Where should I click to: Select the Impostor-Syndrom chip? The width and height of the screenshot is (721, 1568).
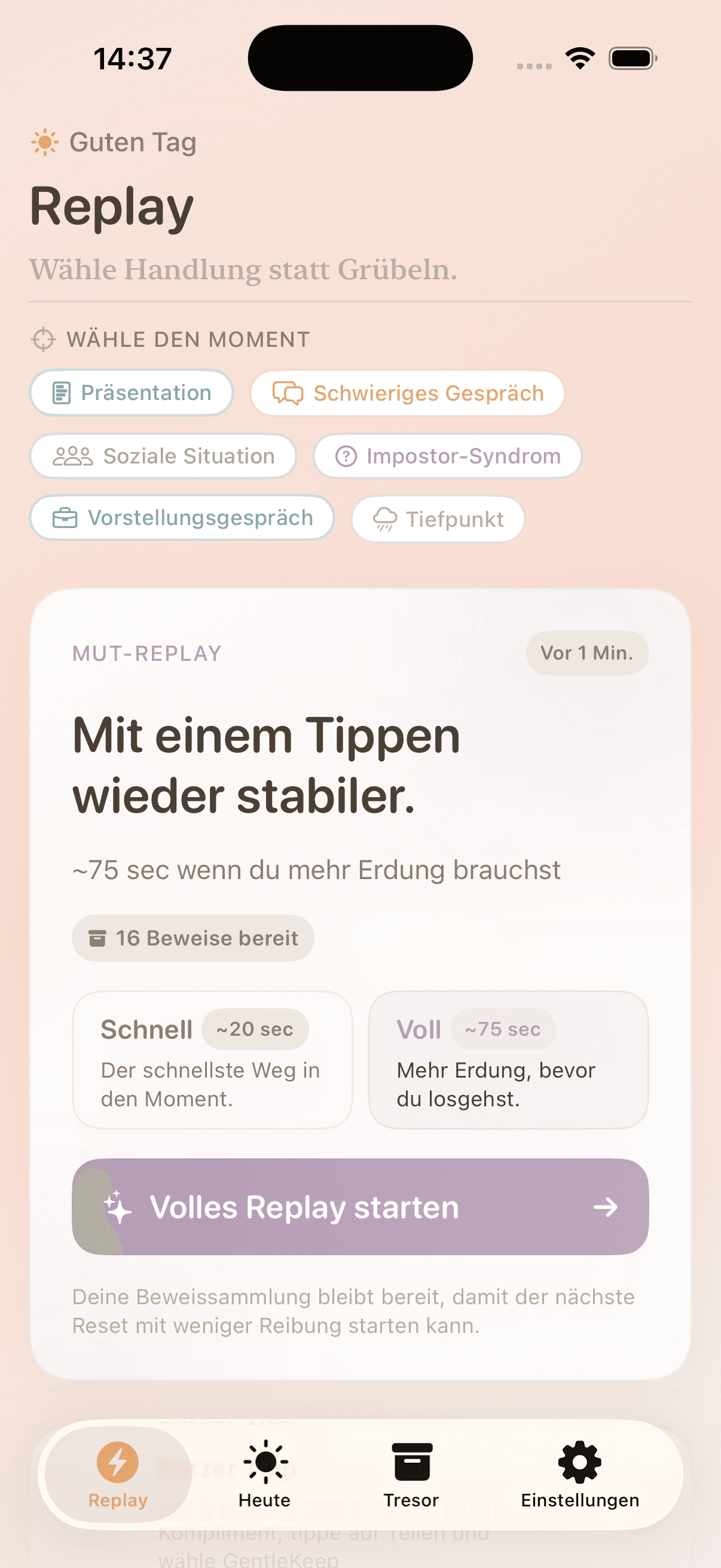[x=447, y=456]
